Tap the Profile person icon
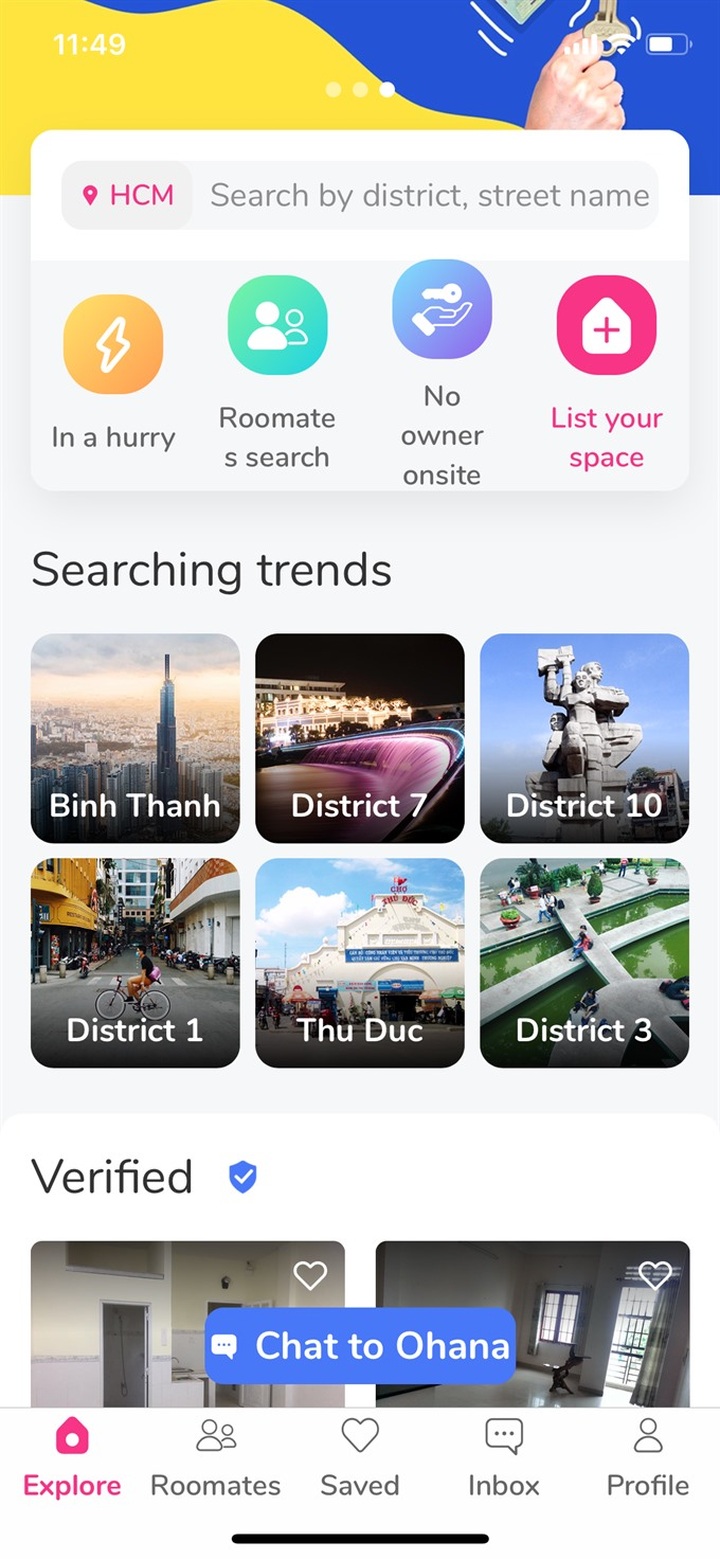 pos(646,1434)
